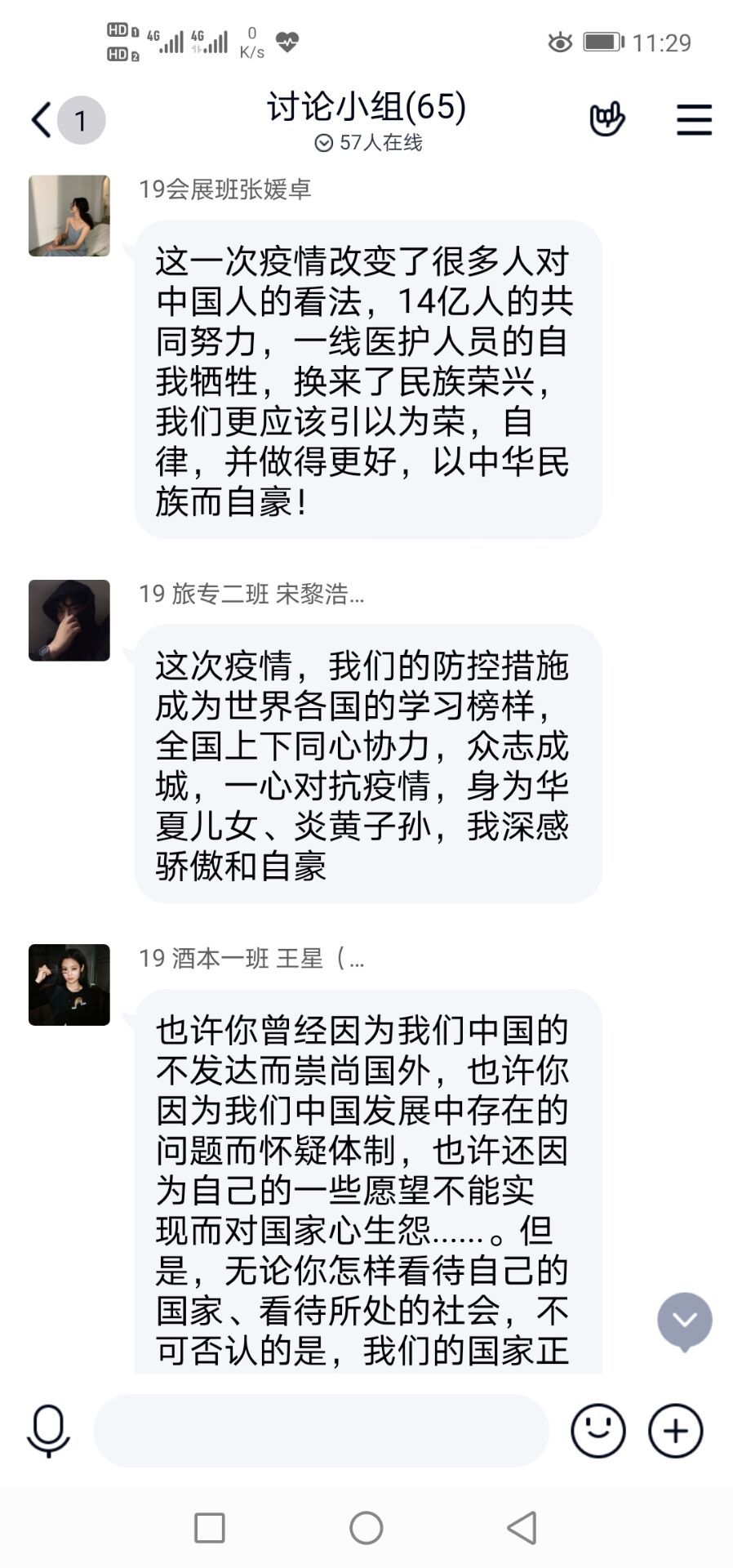
Task: Go back to the chat list
Action: (x=42, y=120)
